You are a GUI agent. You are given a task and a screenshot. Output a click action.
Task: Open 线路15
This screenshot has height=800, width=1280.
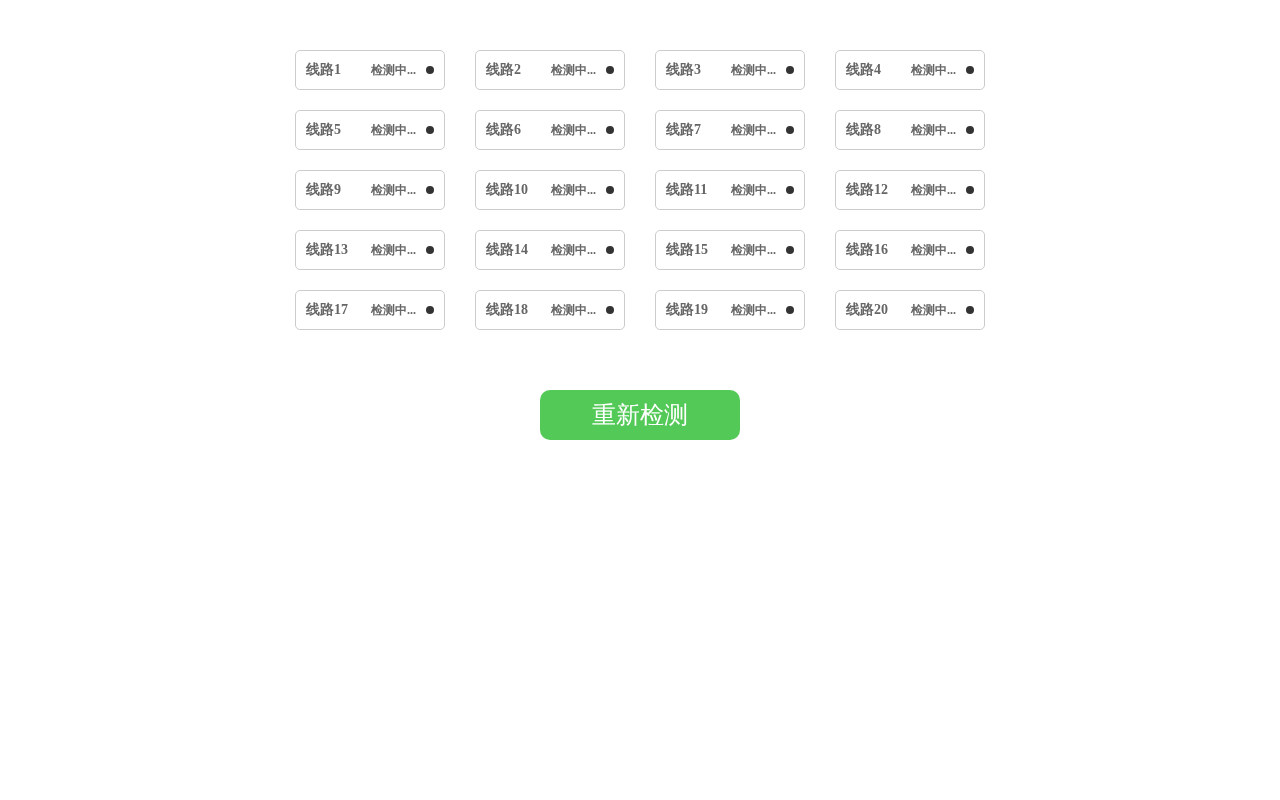[730, 250]
